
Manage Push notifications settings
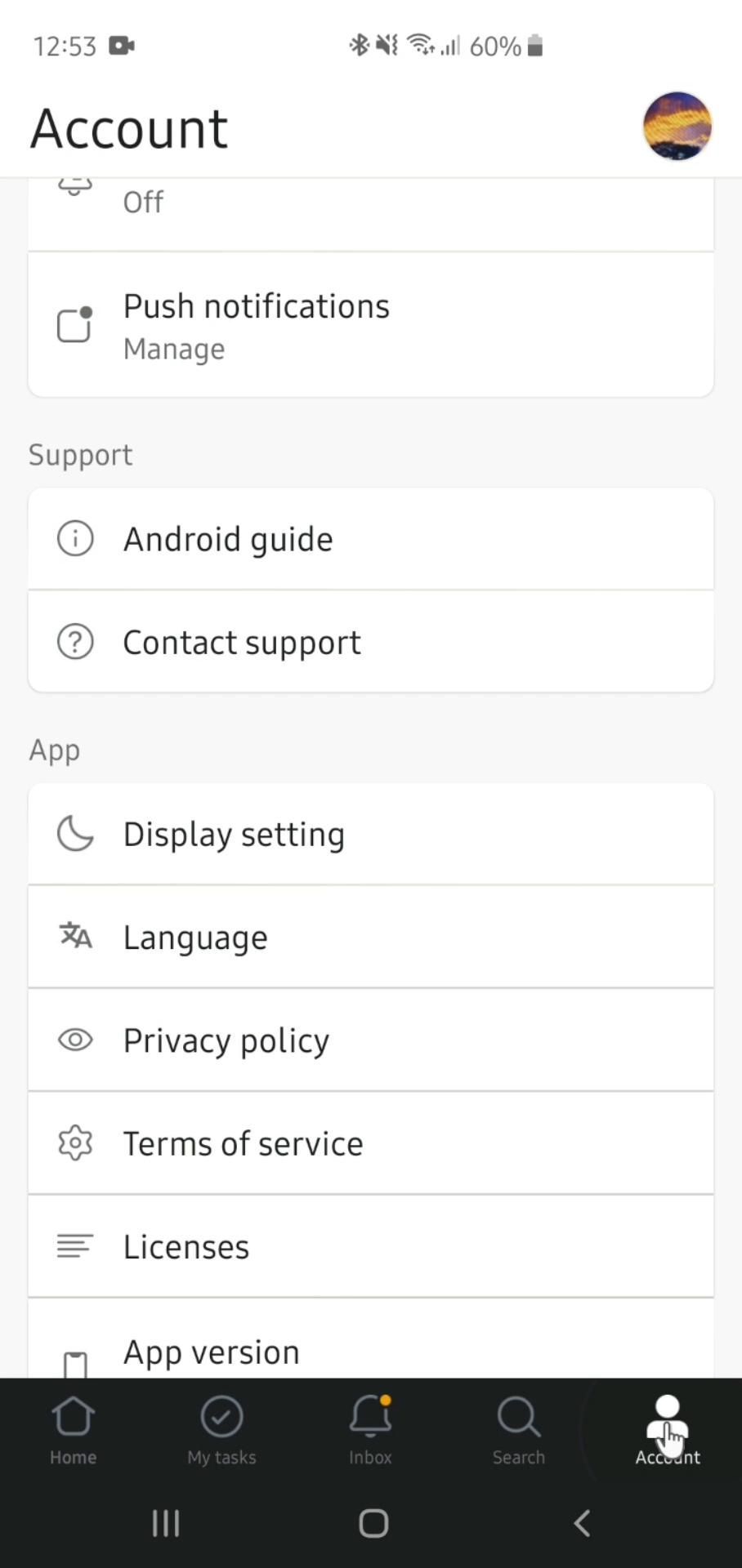[371, 326]
